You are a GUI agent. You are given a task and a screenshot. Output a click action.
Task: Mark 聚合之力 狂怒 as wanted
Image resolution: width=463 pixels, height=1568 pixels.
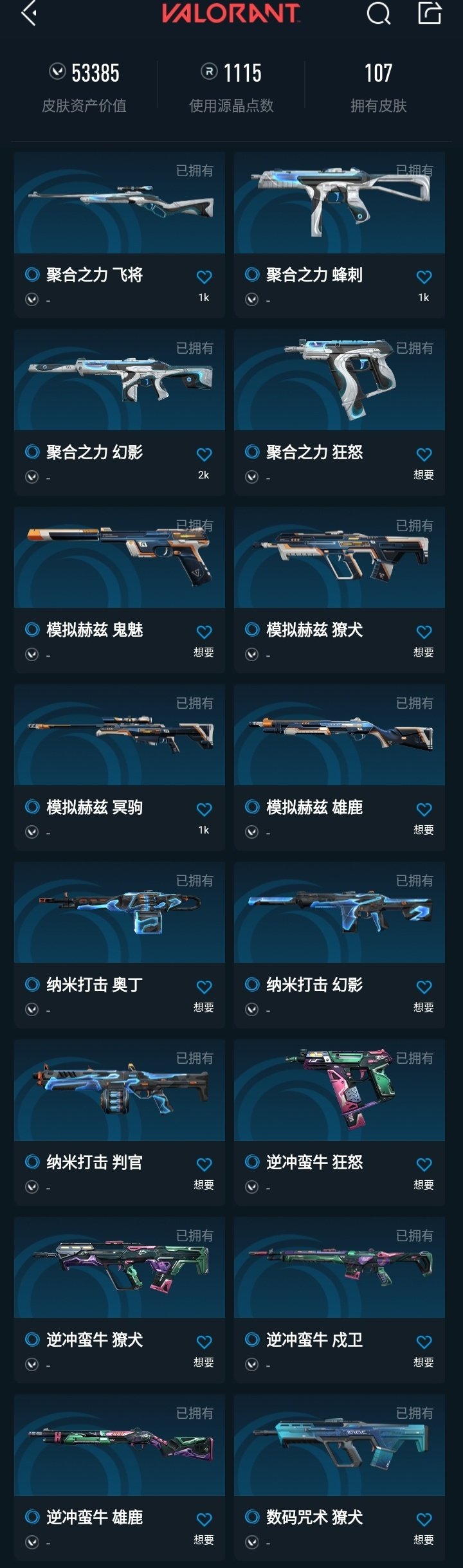[424, 455]
